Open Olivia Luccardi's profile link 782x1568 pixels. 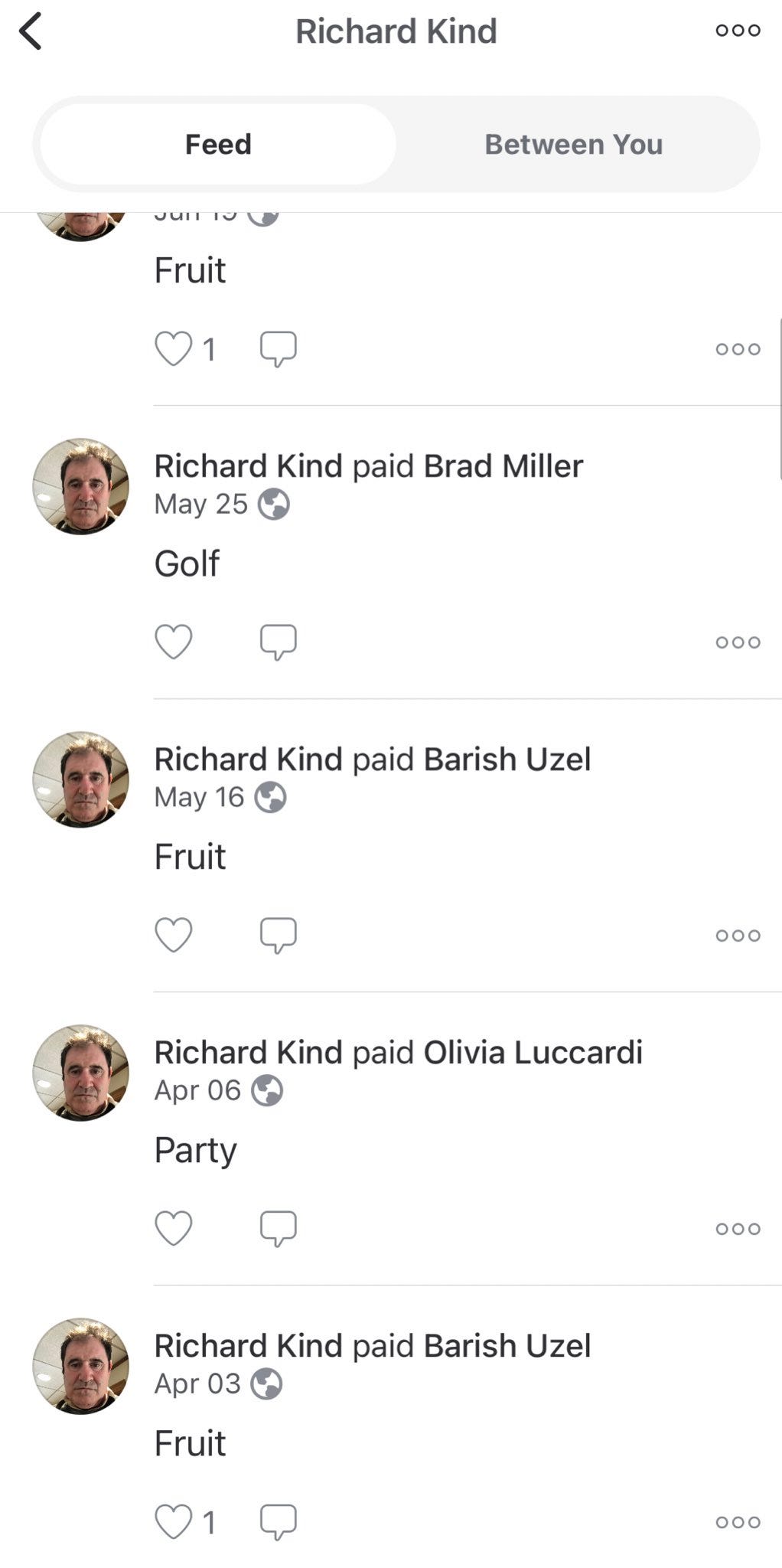point(533,1052)
